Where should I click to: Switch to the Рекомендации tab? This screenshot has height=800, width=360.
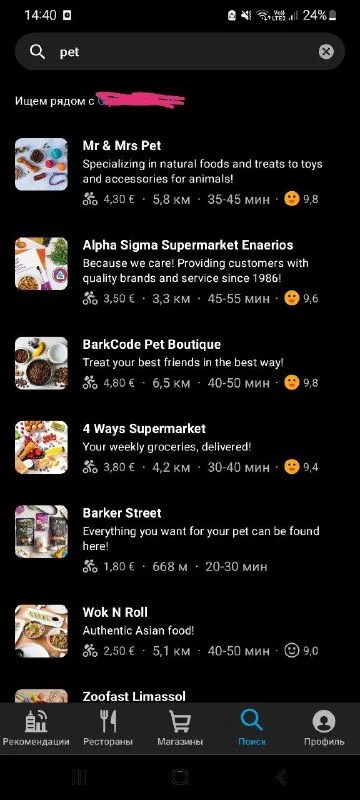tap(36, 728)
